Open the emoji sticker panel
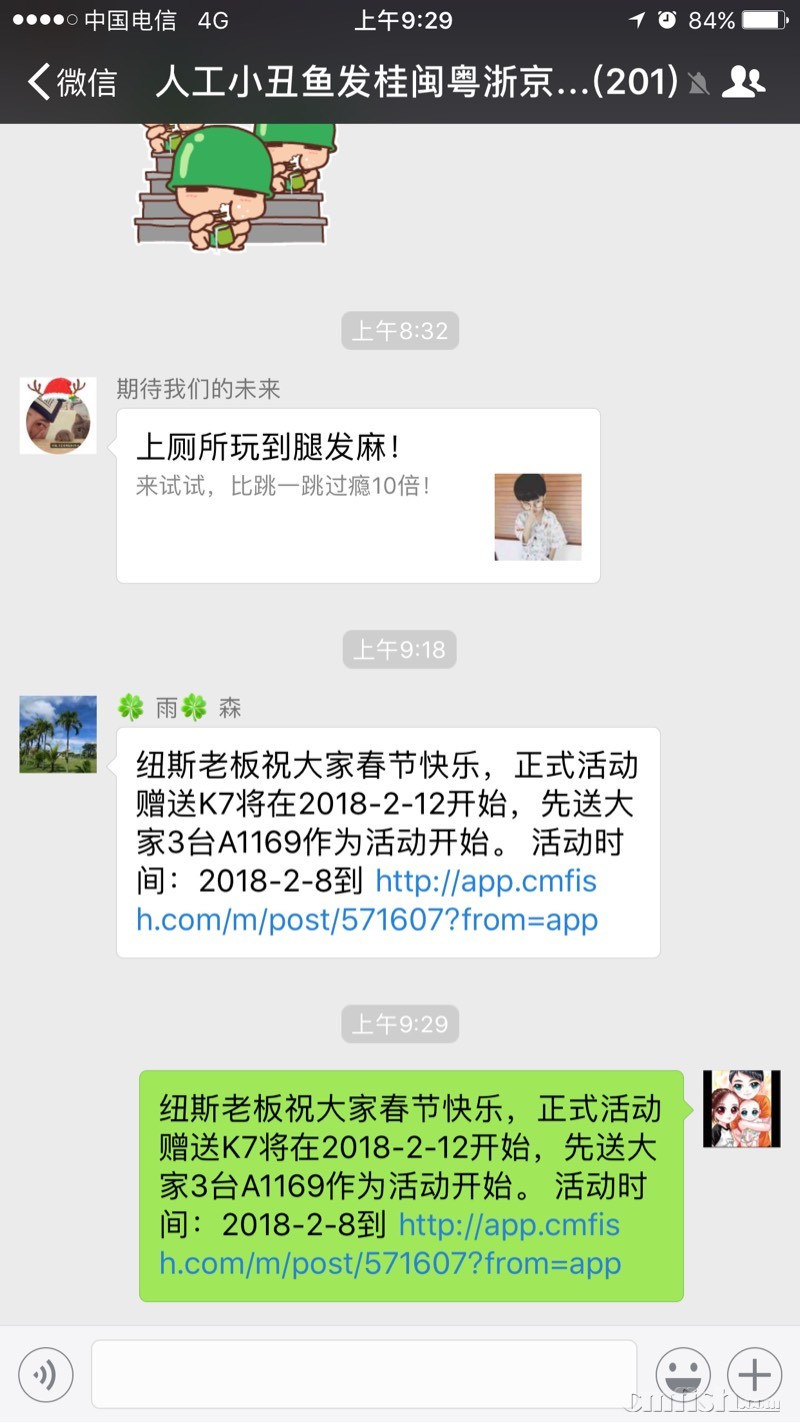Screen dimensions: 800x1423 [683, 1374]
